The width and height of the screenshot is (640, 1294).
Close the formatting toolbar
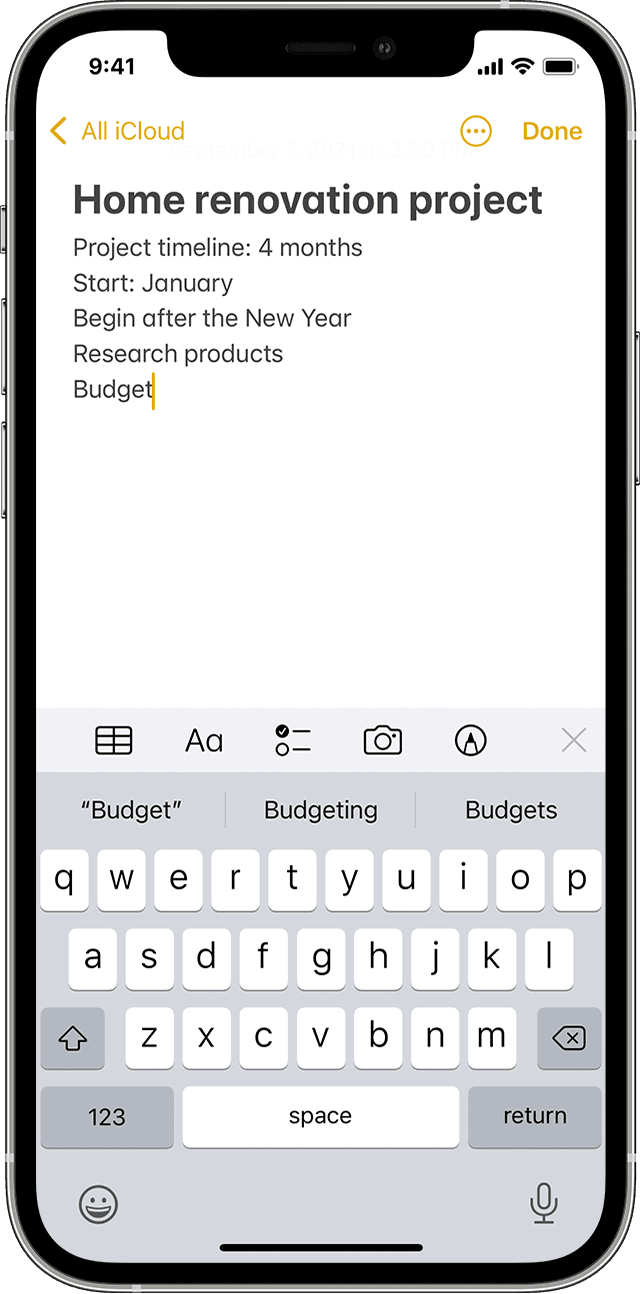click(x=574, y=740)
